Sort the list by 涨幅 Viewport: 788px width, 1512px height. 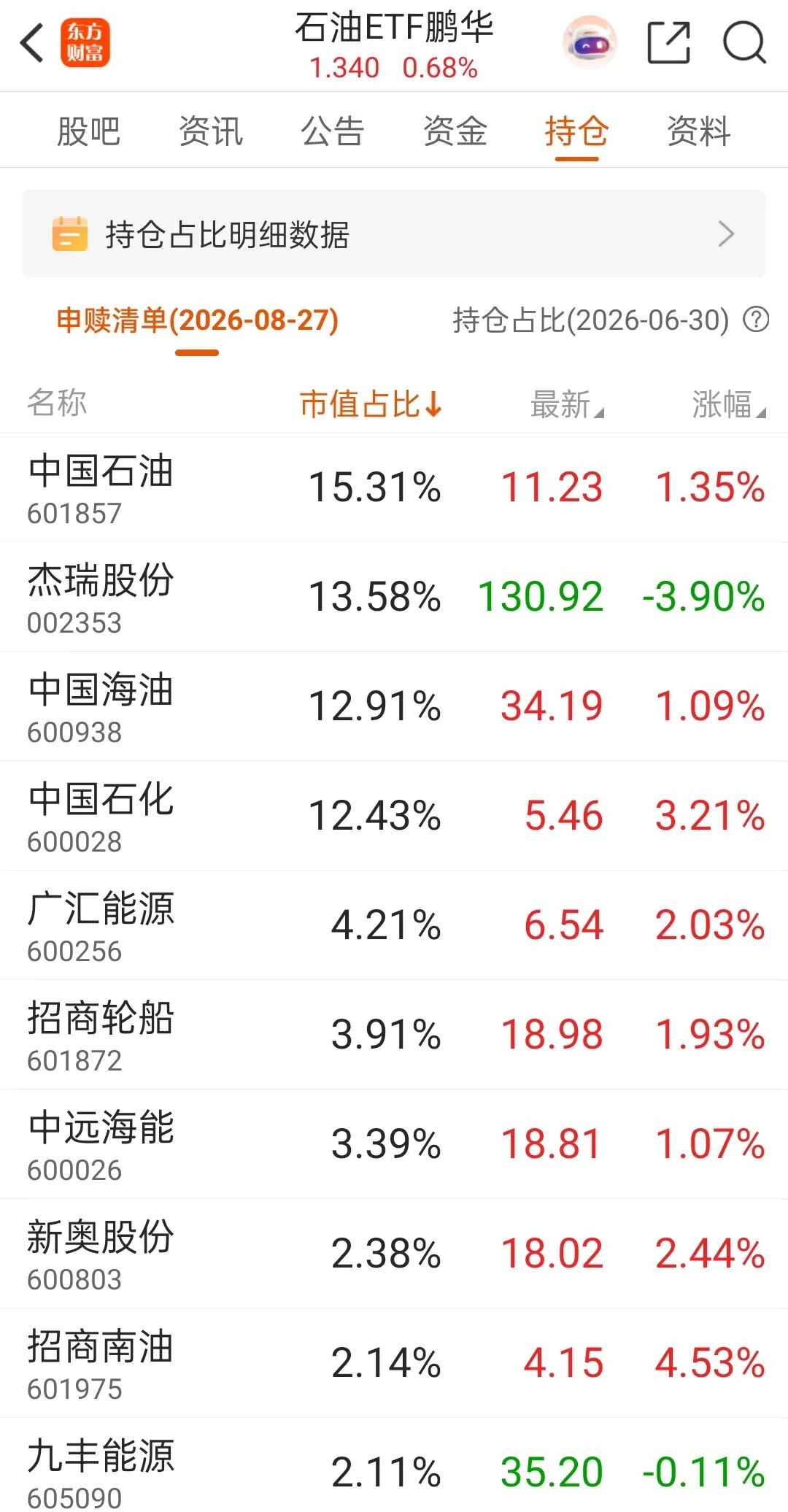point(728,404)
